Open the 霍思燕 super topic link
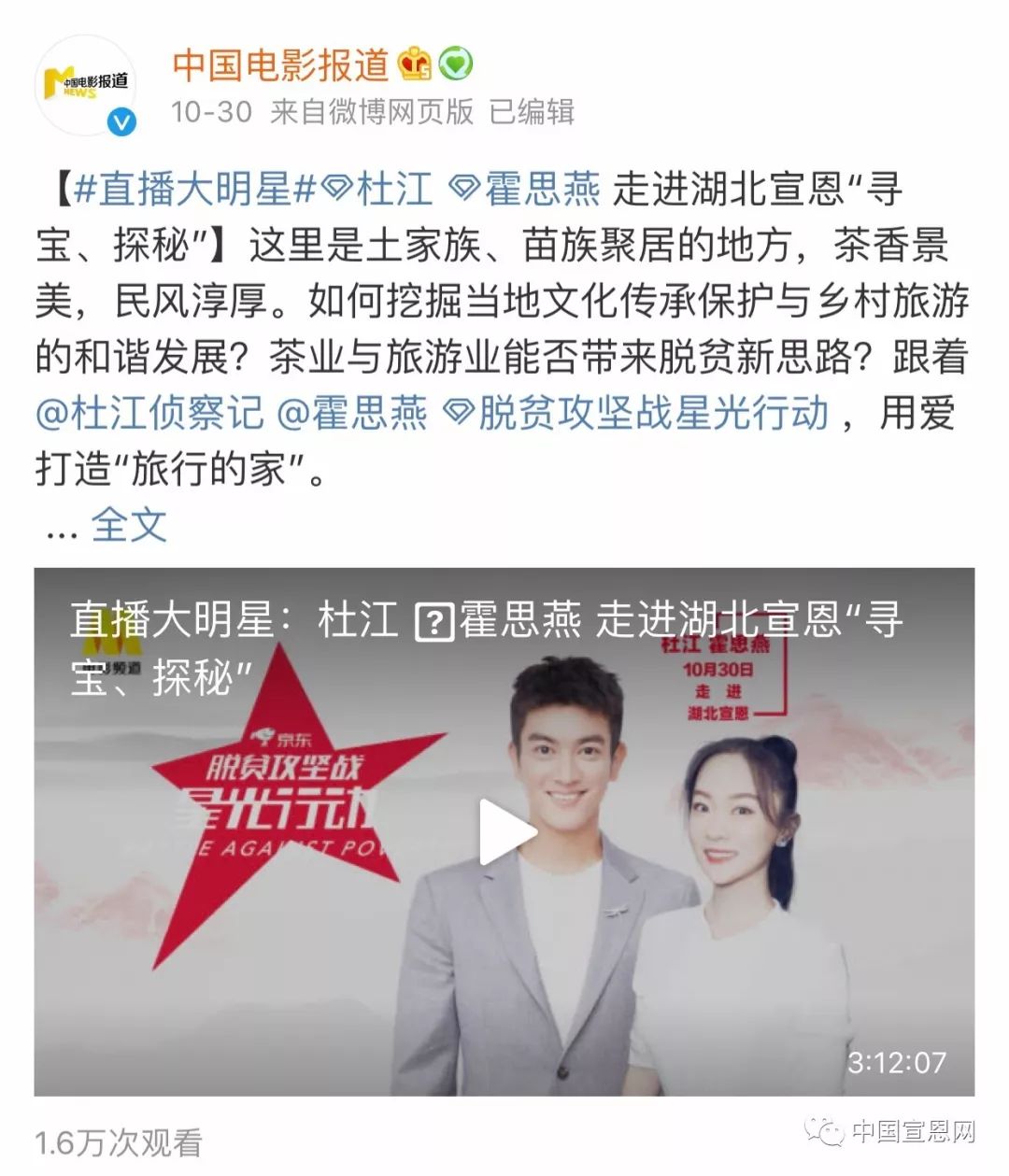This screenshot has width=1009, height=1176. [525, 190]
